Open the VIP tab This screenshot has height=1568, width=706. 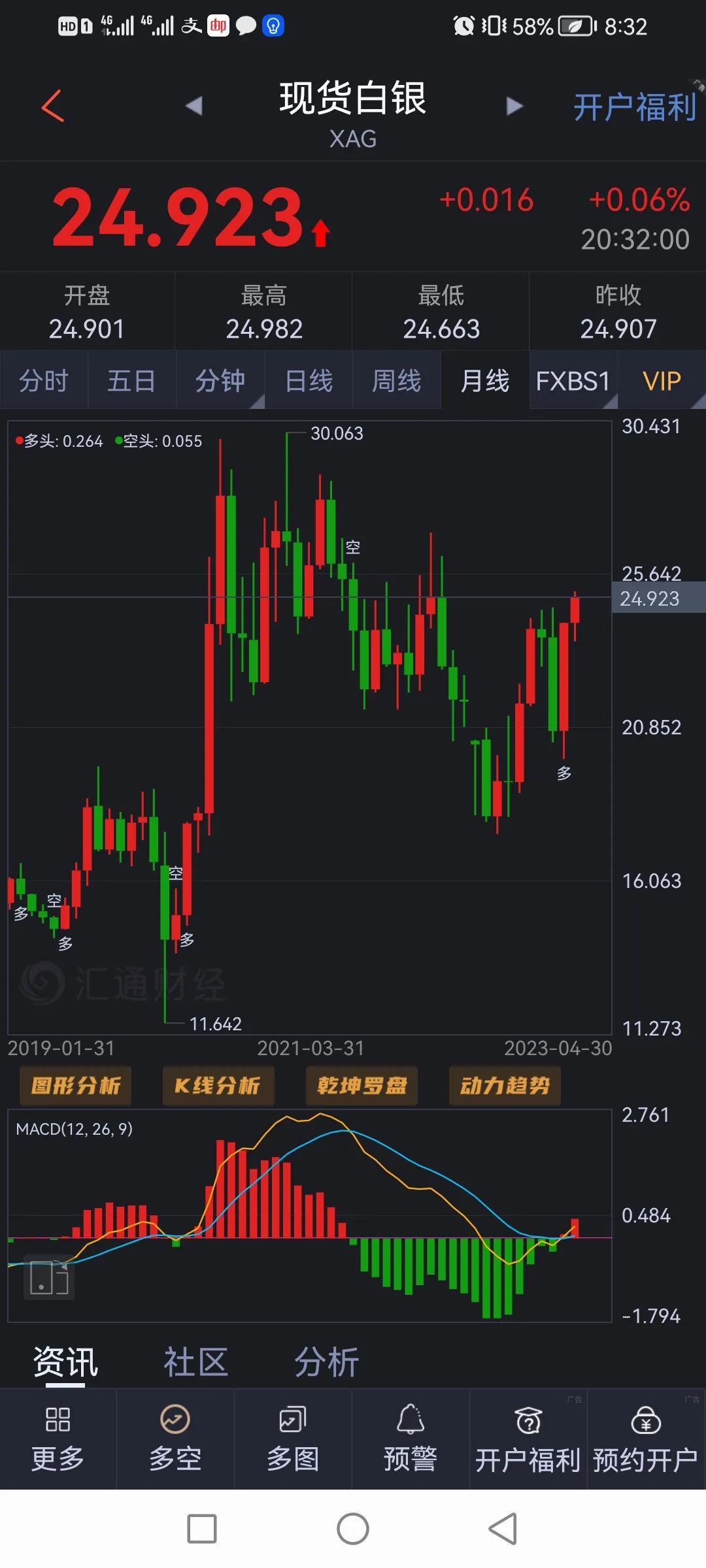pos(662,380)
